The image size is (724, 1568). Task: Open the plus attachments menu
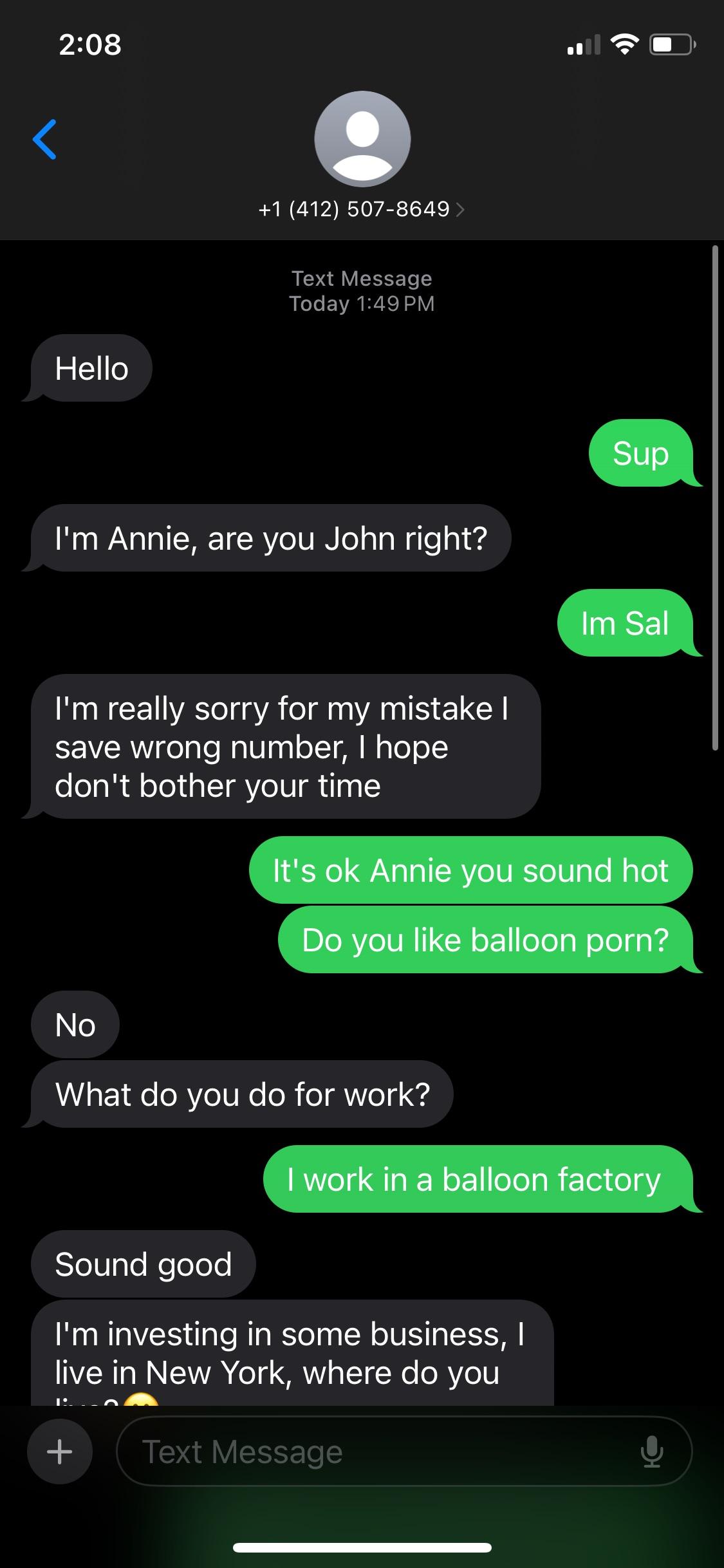[x=60, y=1451]
